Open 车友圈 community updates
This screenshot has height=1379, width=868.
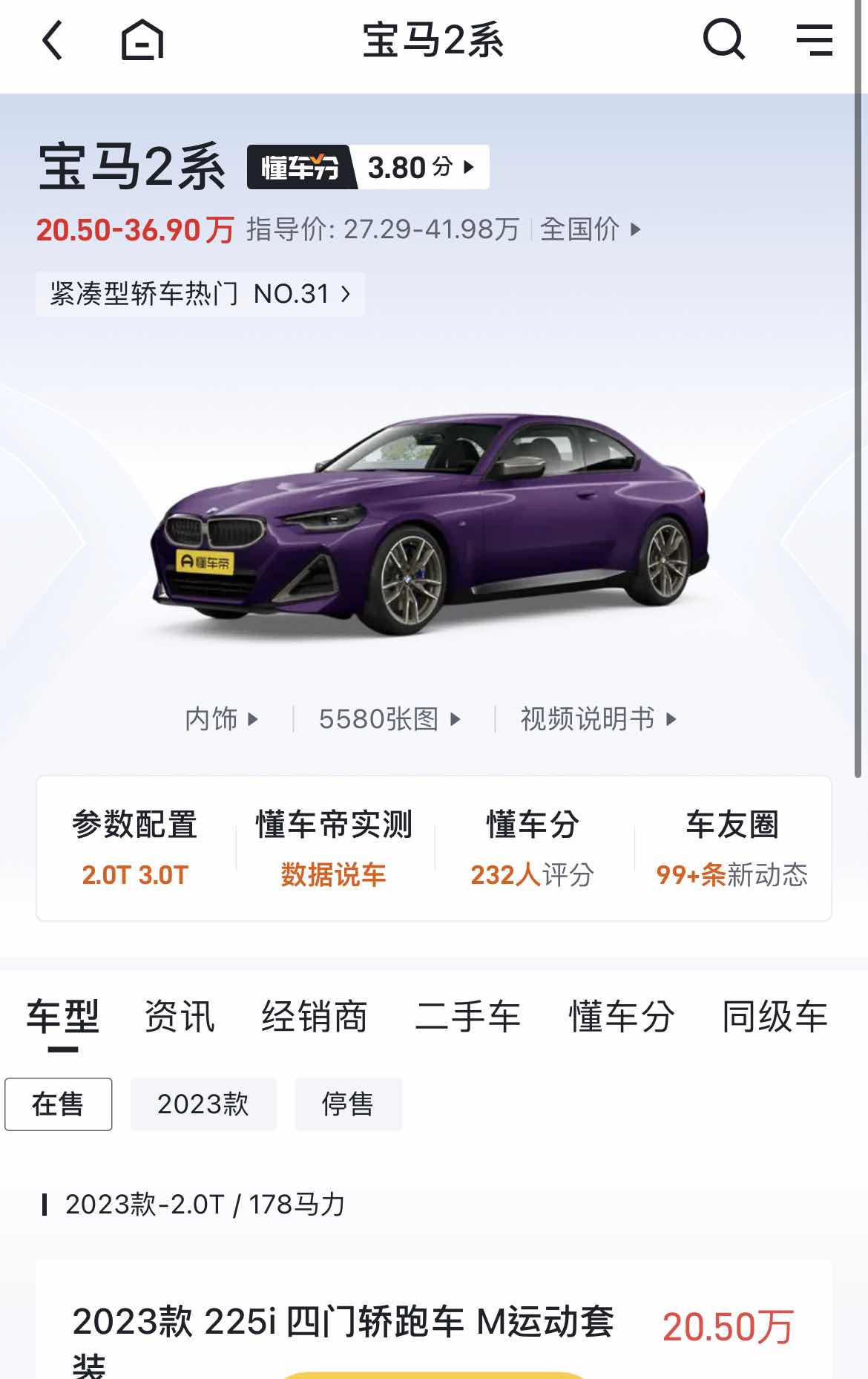[x=731, y=848]
